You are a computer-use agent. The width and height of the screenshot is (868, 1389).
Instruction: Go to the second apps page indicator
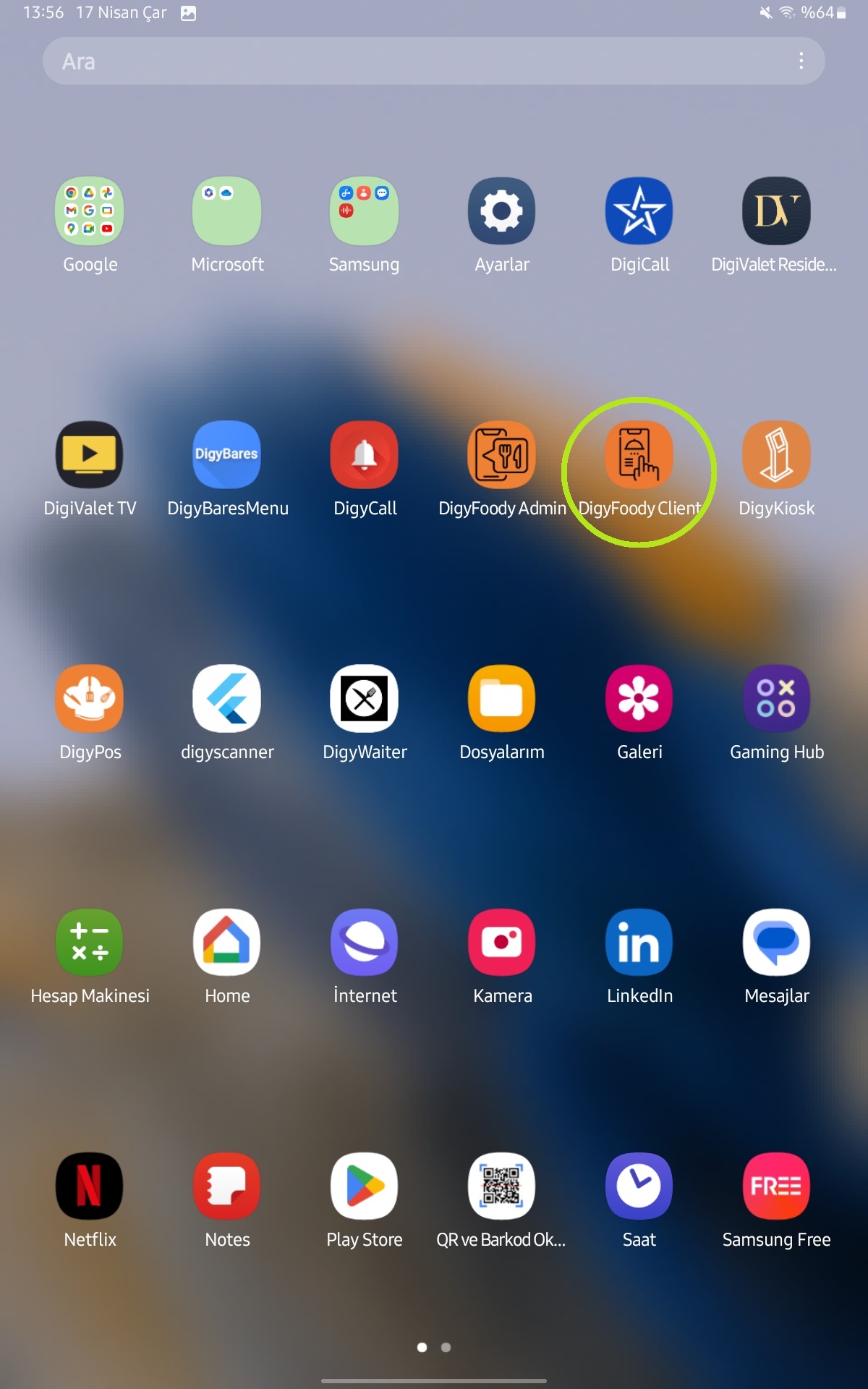tap(446, 1347)
